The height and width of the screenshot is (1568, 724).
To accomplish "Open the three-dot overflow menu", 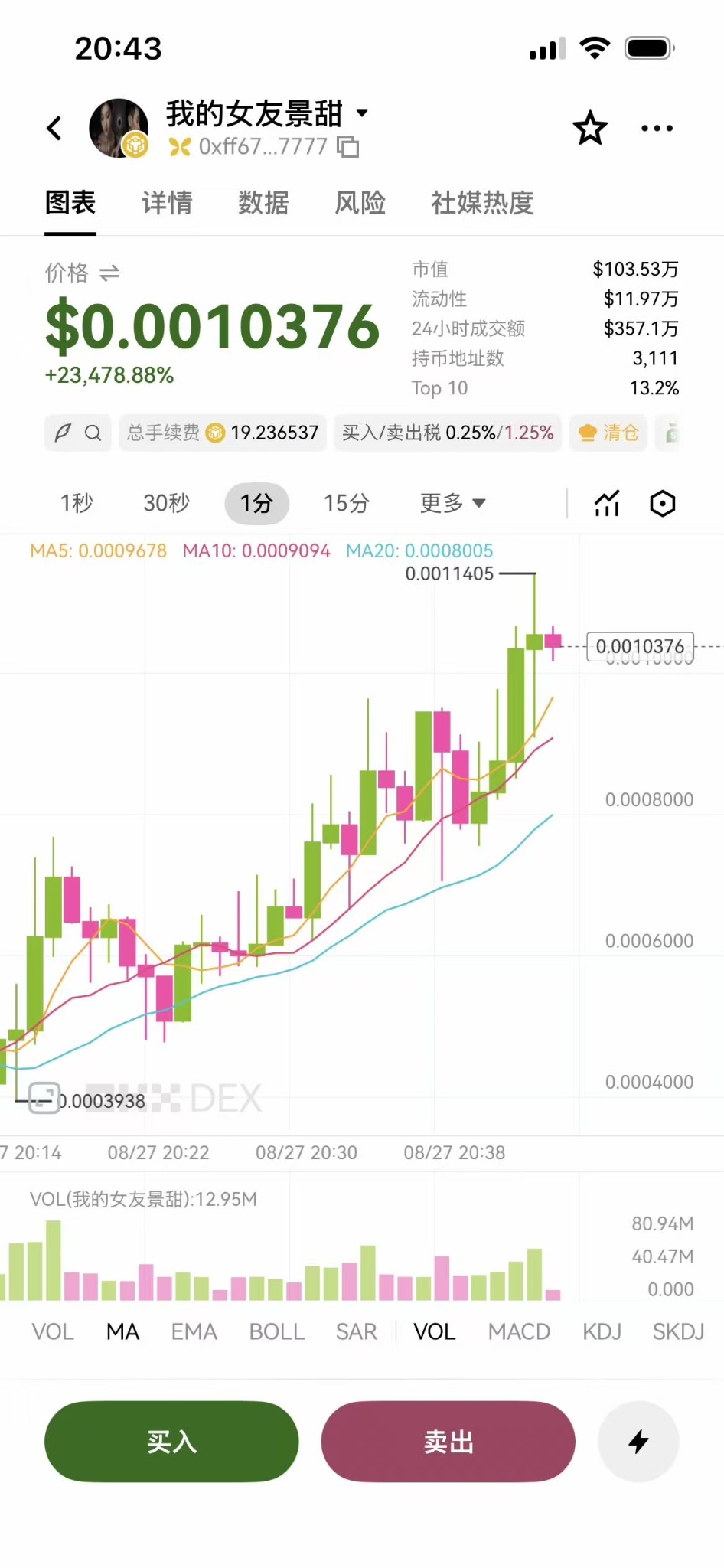I will click(x=657, y=128).
